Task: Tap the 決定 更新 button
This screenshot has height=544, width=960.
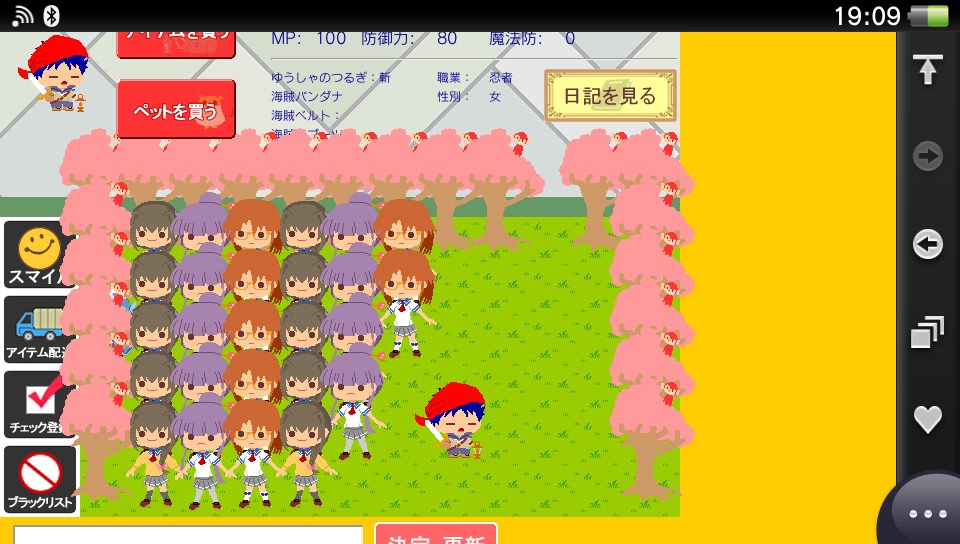Action: (435, 534)
